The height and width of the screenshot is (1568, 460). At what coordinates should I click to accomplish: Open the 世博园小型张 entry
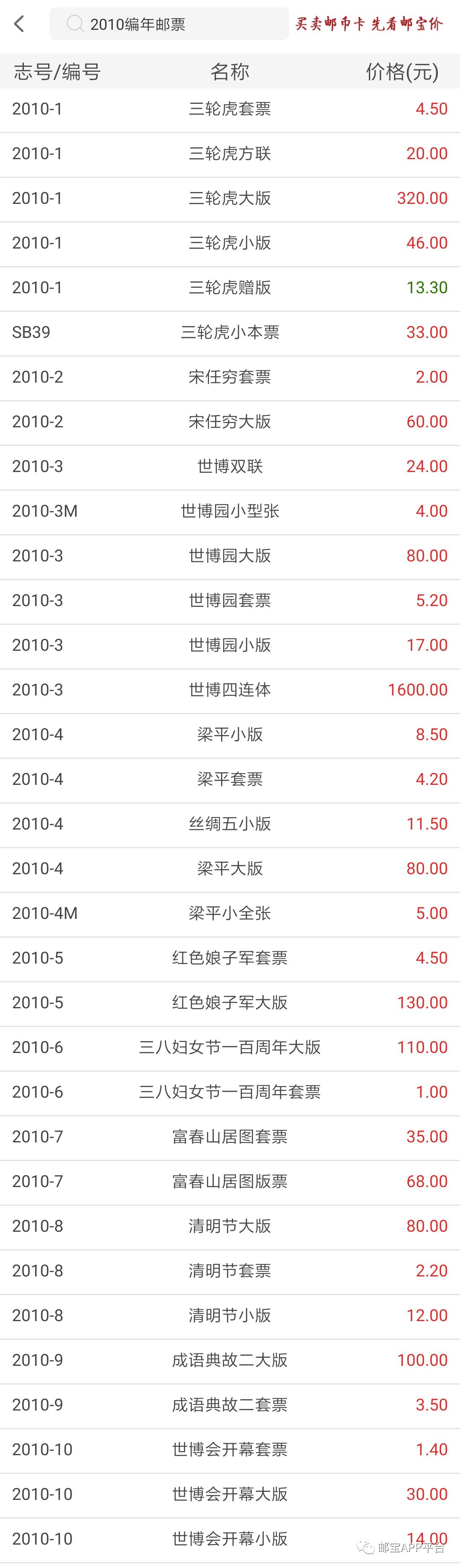tap(230, 511)
